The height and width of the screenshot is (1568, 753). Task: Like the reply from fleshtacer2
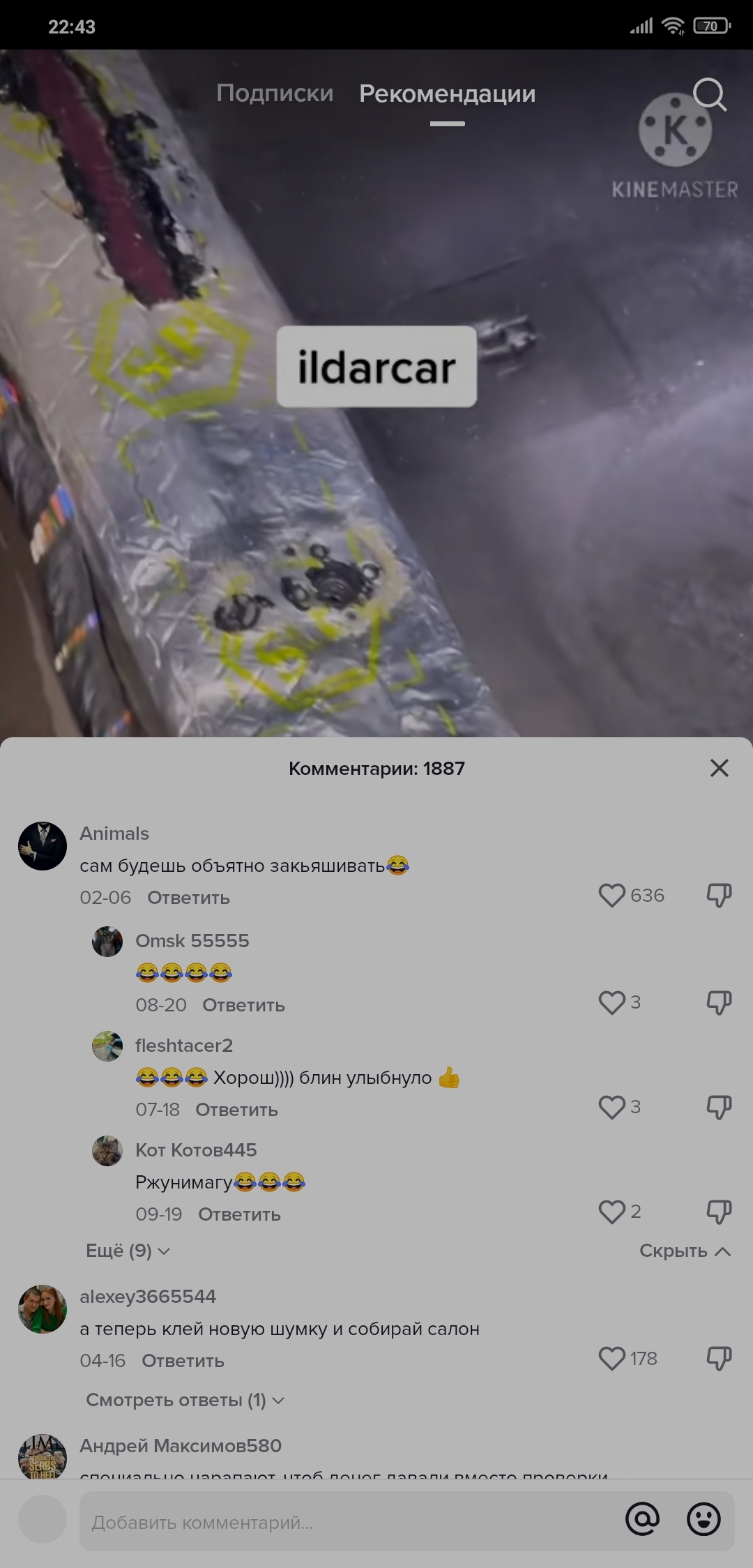tap(611, 1107)
